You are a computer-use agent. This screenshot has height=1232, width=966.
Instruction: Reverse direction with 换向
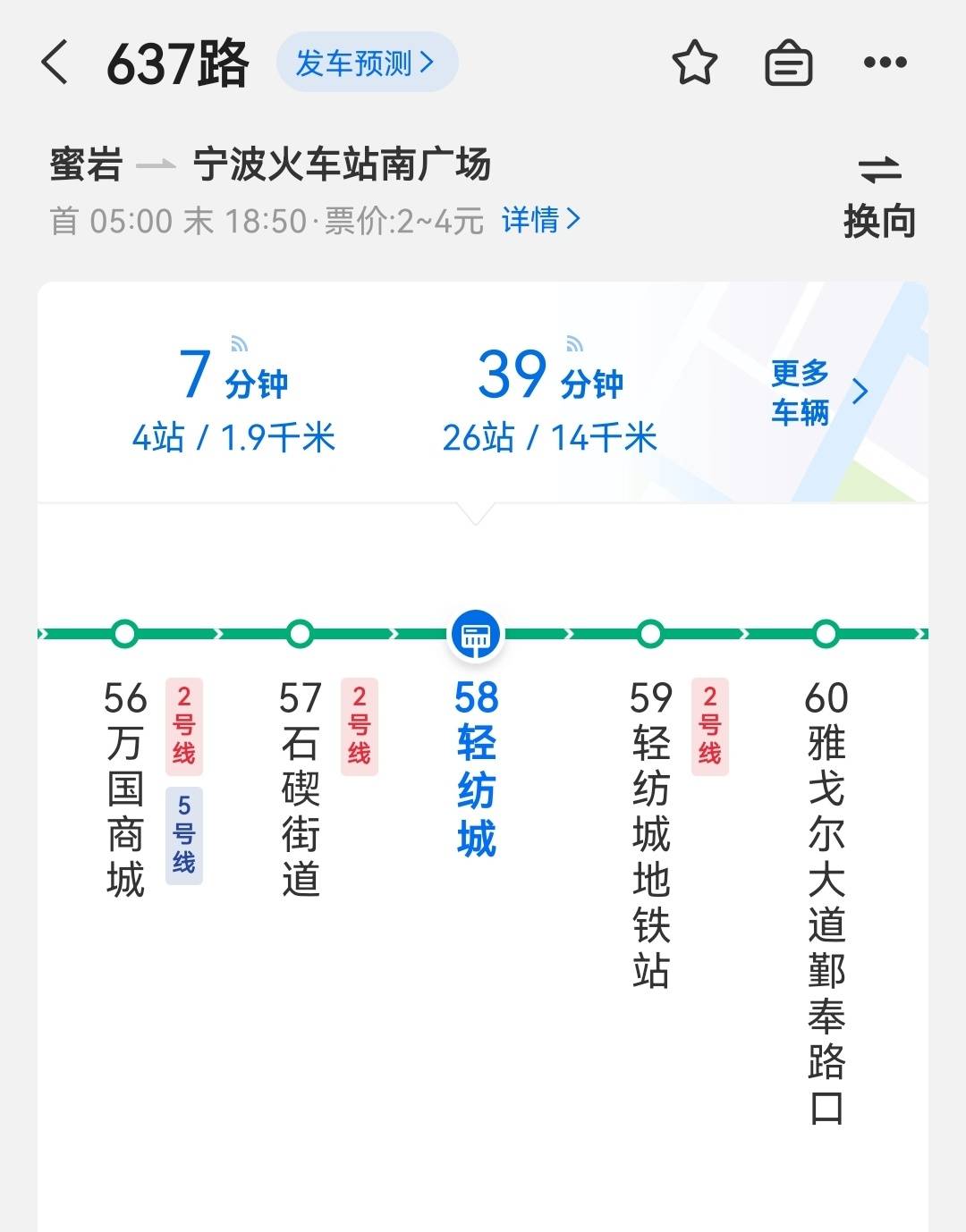879,197
